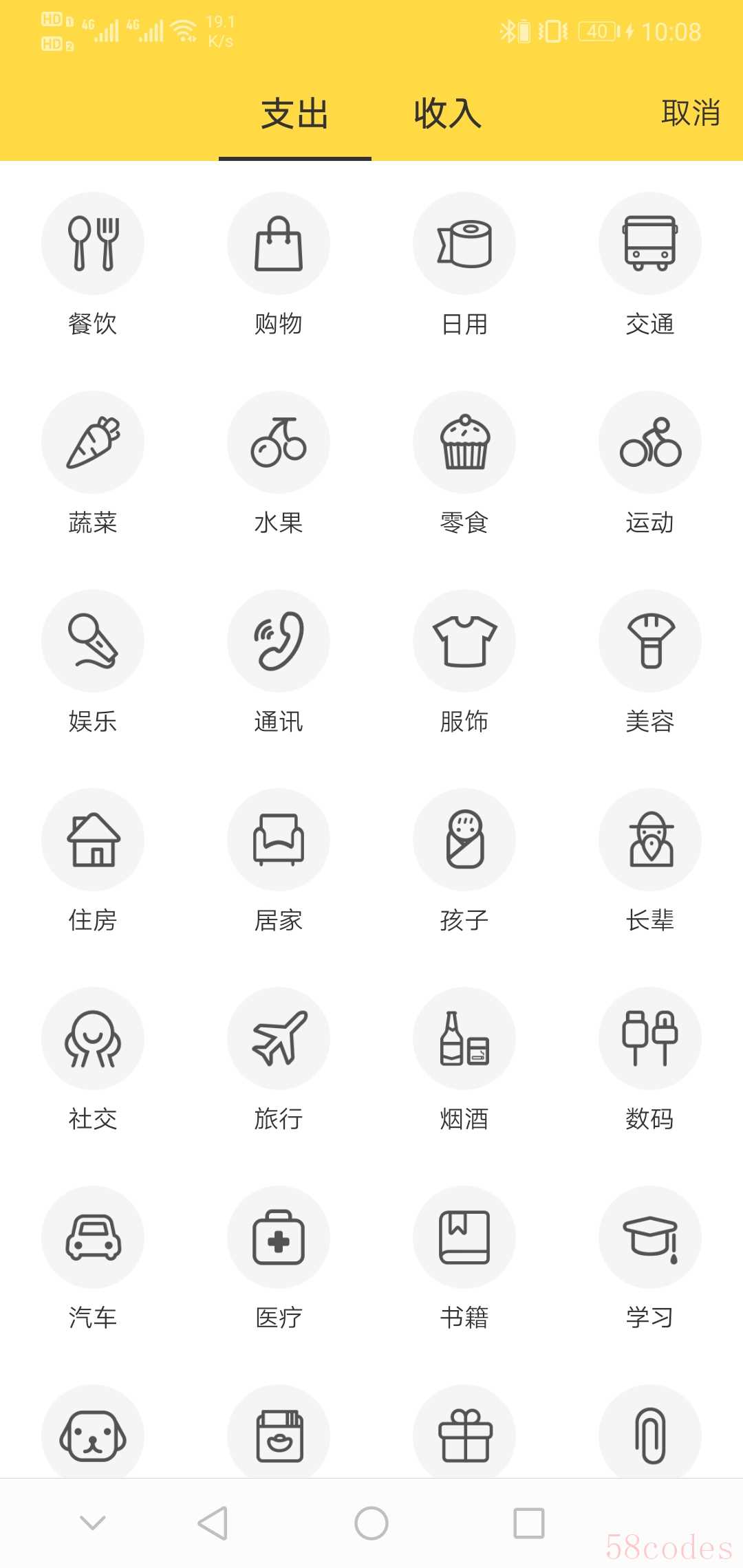
Task: Pick the 医疗 category
Action: [279, 1237]
